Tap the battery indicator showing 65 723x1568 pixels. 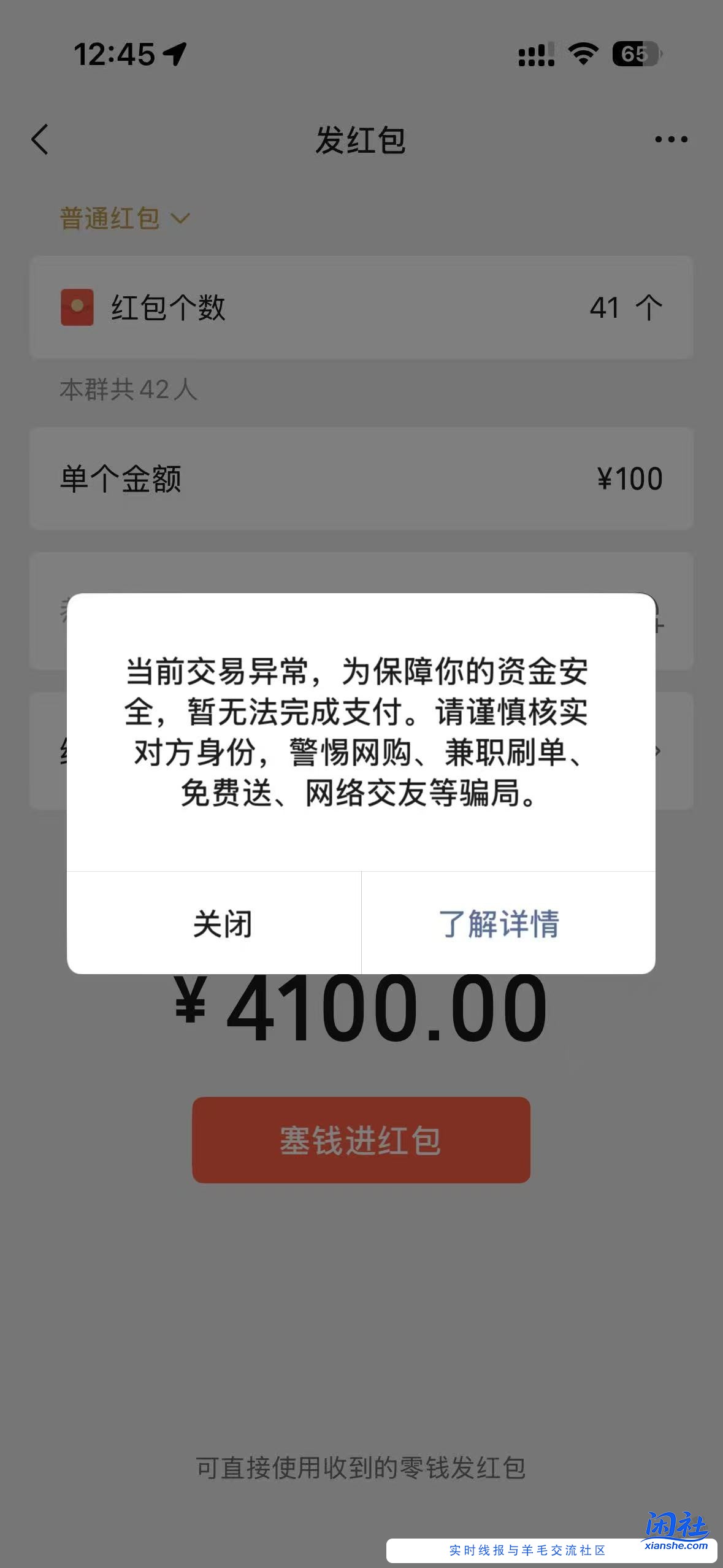click(x=635, y=54)
